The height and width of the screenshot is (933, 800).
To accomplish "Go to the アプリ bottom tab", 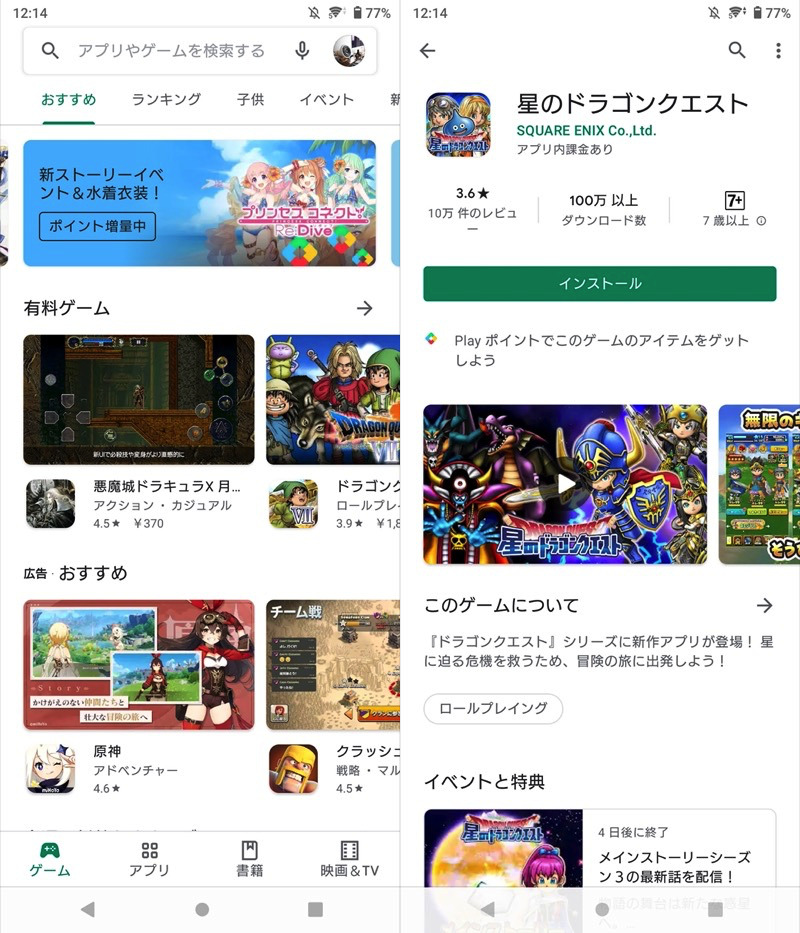I will 149,858.
